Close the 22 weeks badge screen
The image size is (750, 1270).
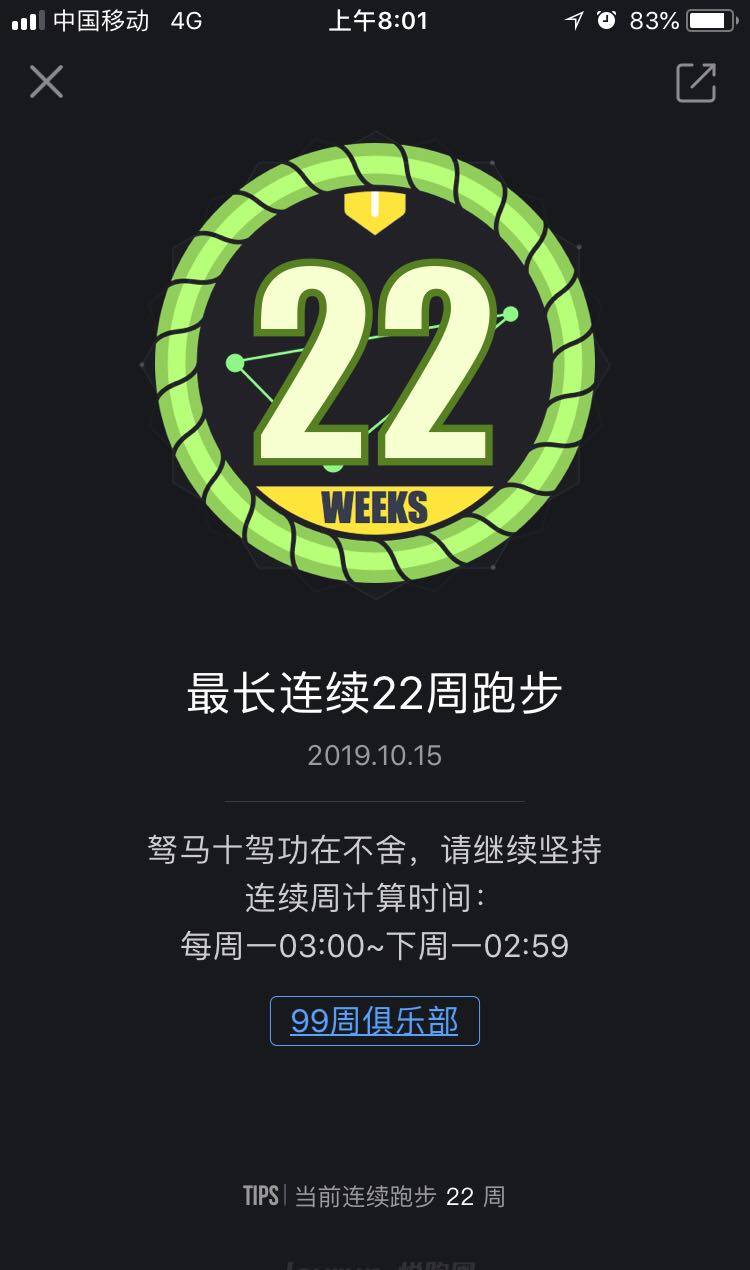(x=46, y=82)
